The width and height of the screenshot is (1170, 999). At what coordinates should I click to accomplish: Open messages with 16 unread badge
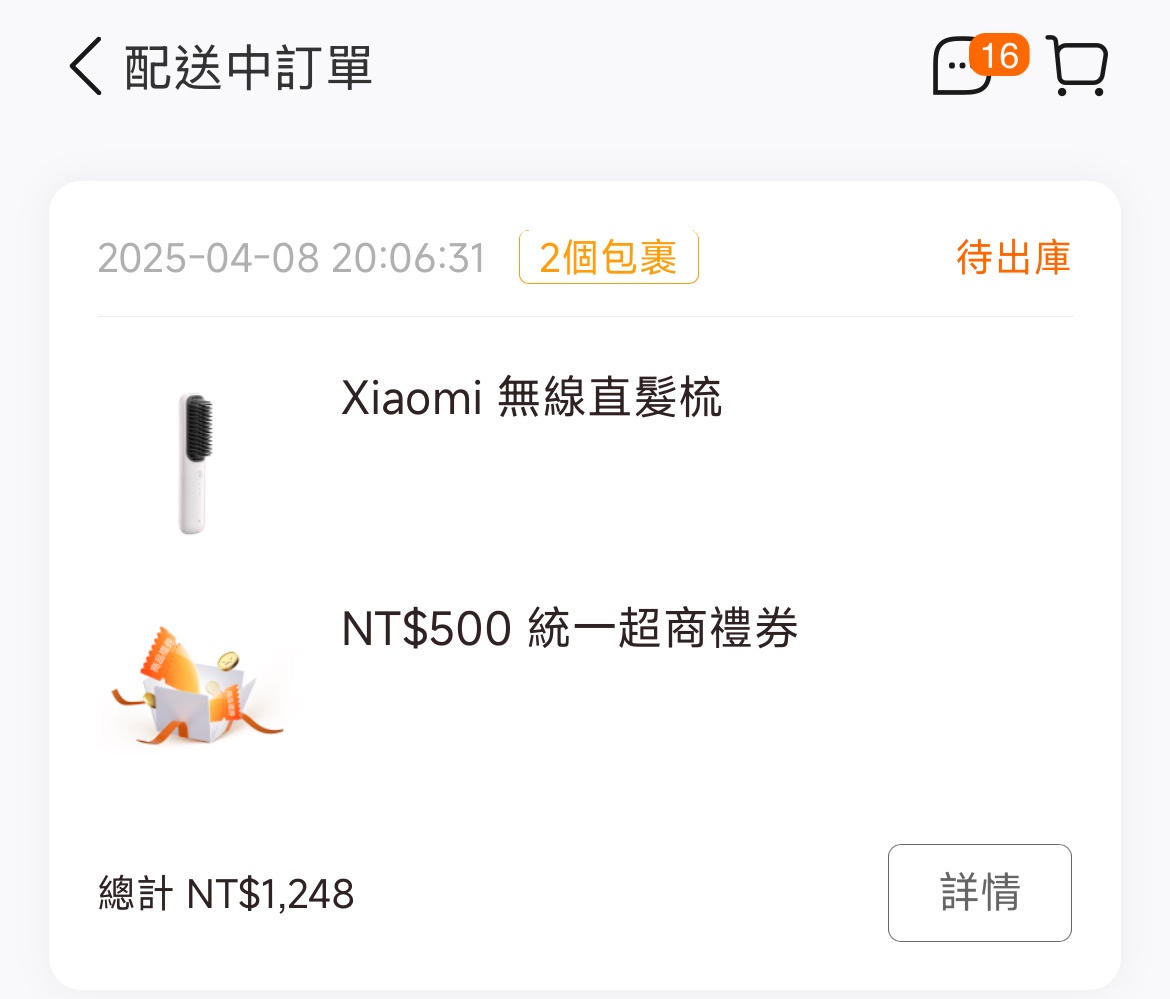coord(963,67)
